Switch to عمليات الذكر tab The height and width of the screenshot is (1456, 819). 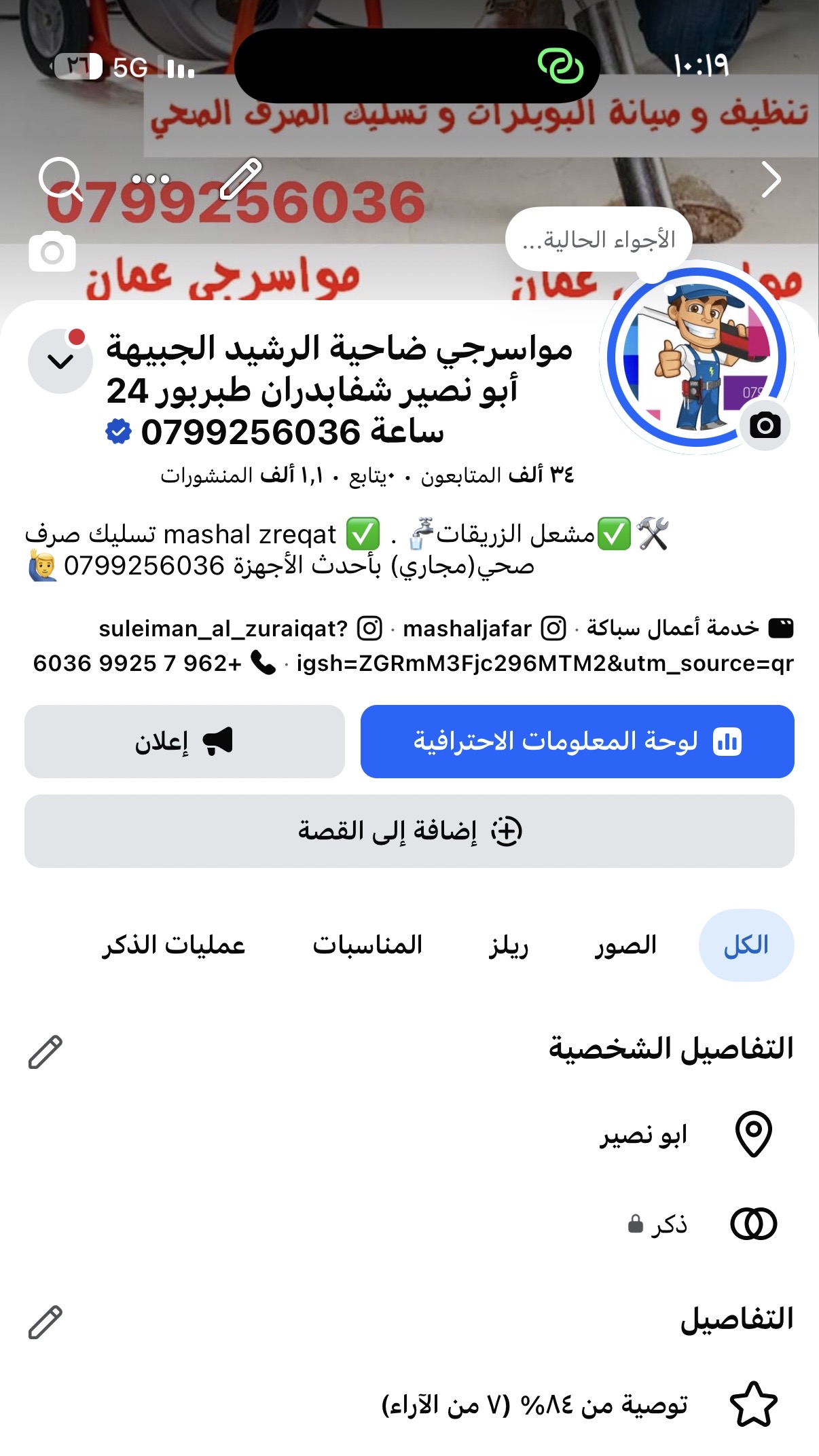coord(174,945)
